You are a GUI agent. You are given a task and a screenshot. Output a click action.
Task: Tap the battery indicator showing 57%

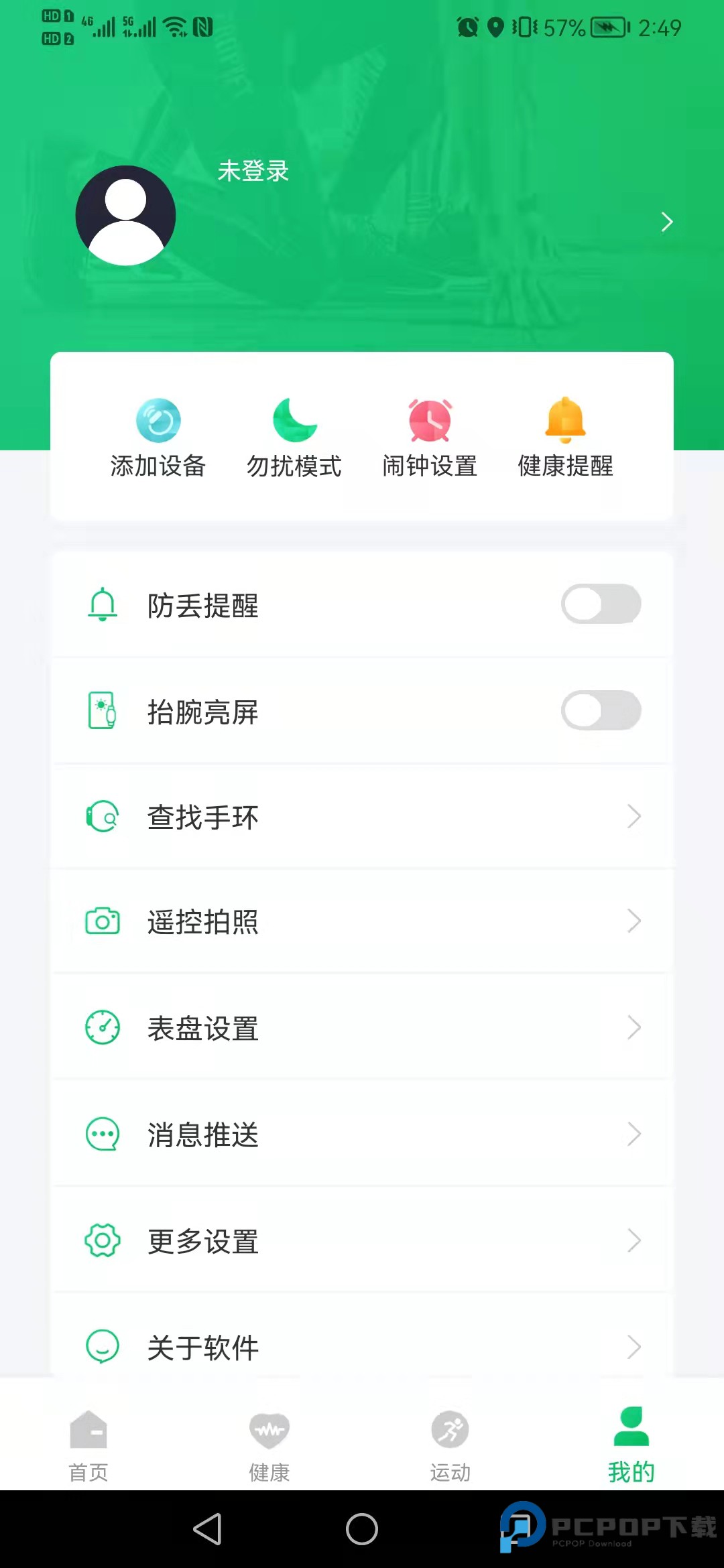pos(566,27)
